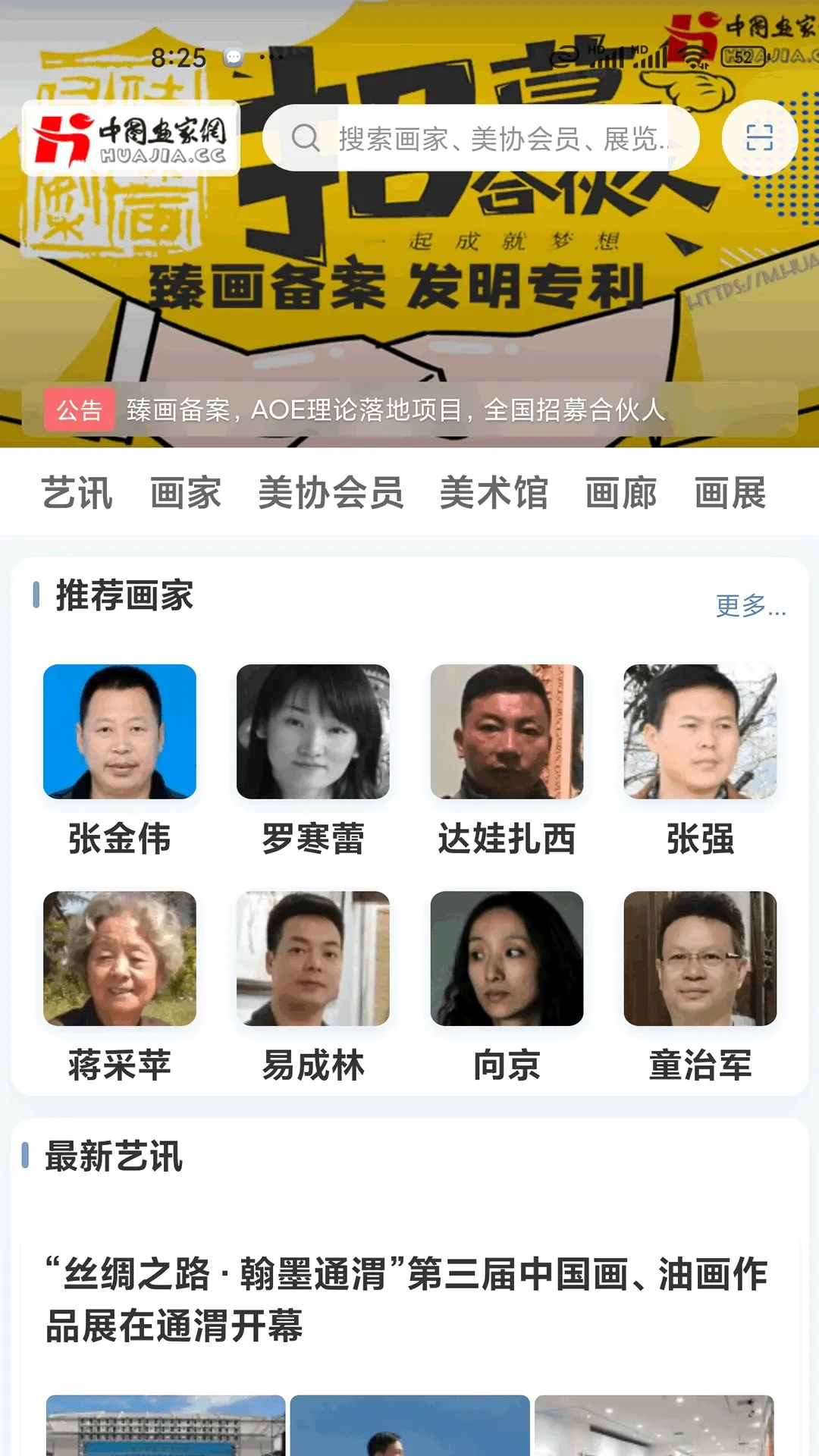819x1456 pixels.
Task: Select painter 童治军
Action: 700,987
